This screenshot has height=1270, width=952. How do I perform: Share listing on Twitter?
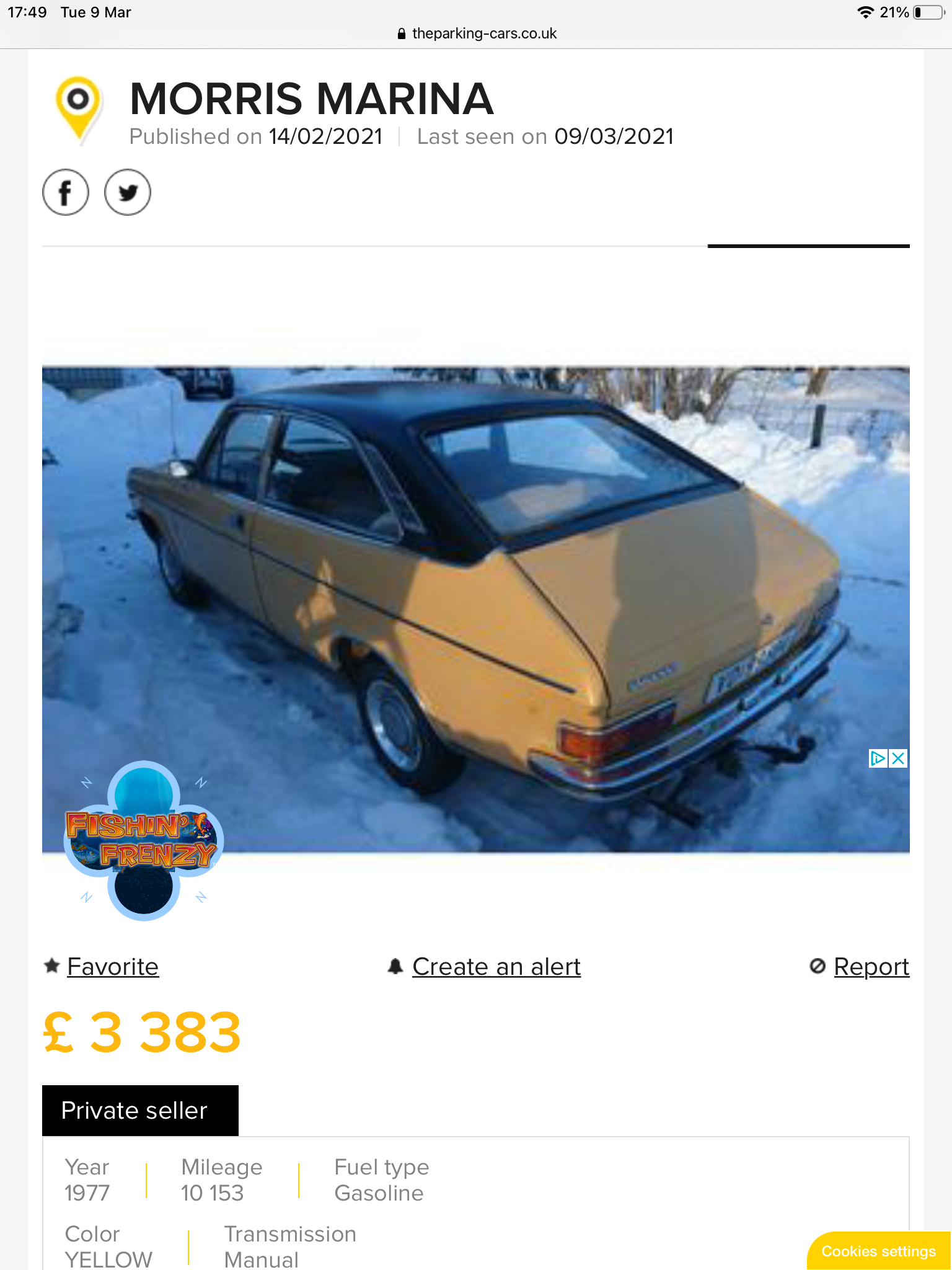(x=128, y=192)
